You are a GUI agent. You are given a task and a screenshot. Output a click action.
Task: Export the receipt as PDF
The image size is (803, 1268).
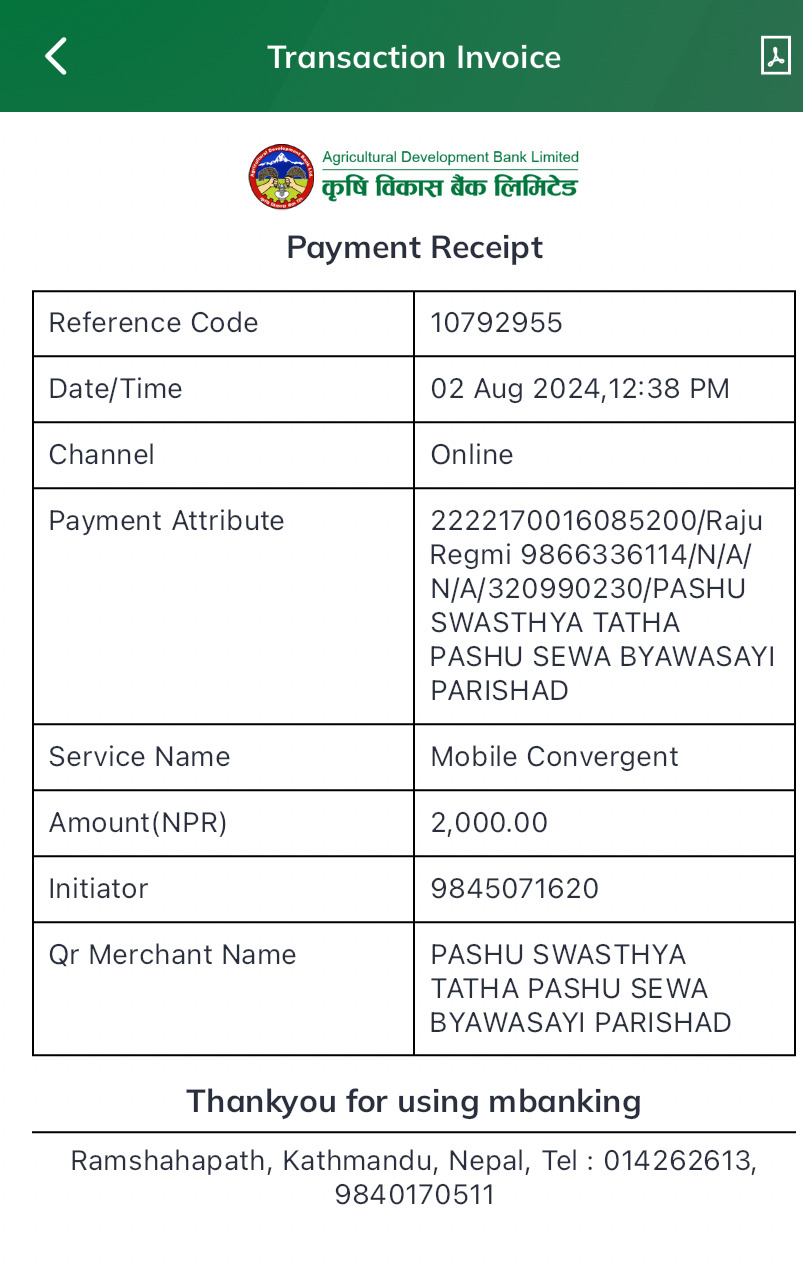(x=775, y=56)
